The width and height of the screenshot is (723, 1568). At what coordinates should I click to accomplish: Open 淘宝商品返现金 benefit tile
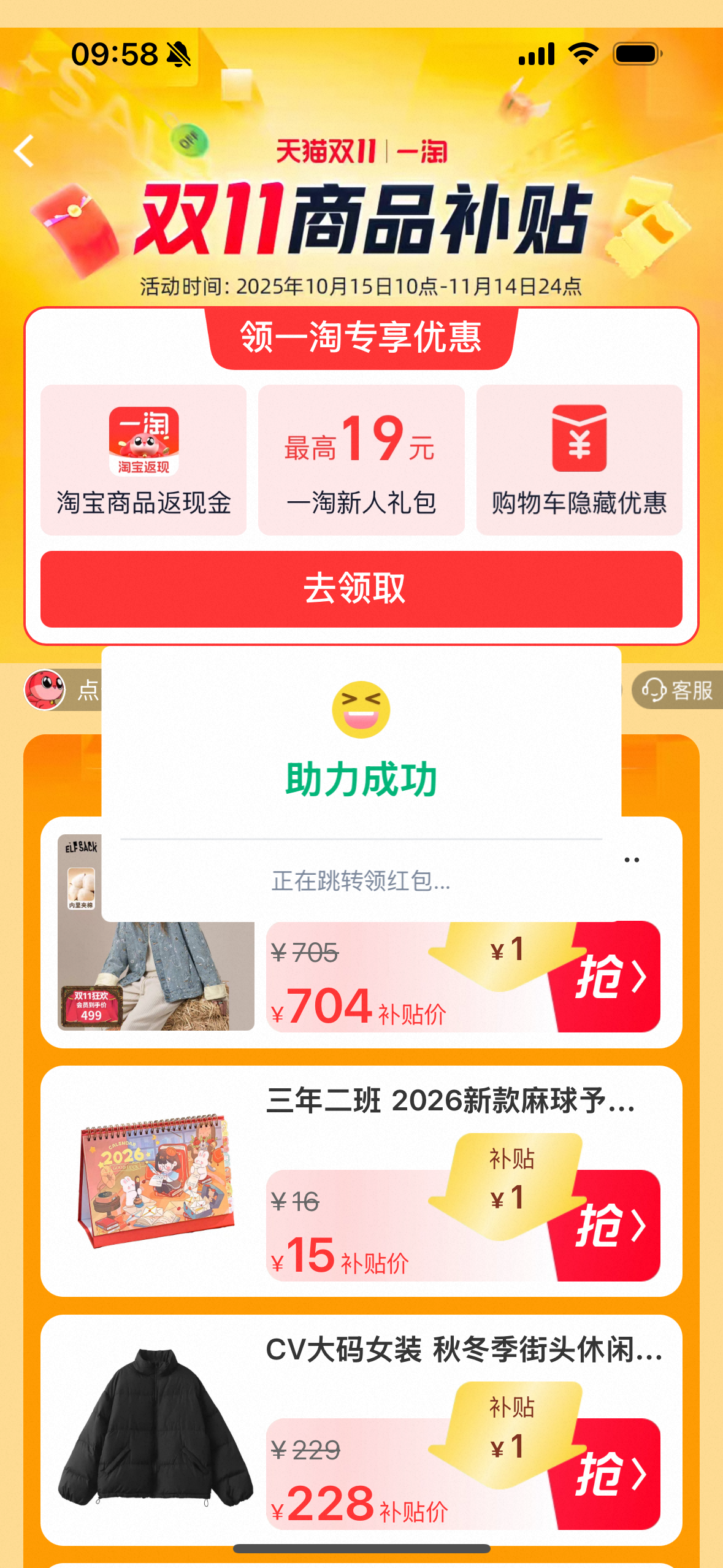pyautogui.click(x=143, y=460)
